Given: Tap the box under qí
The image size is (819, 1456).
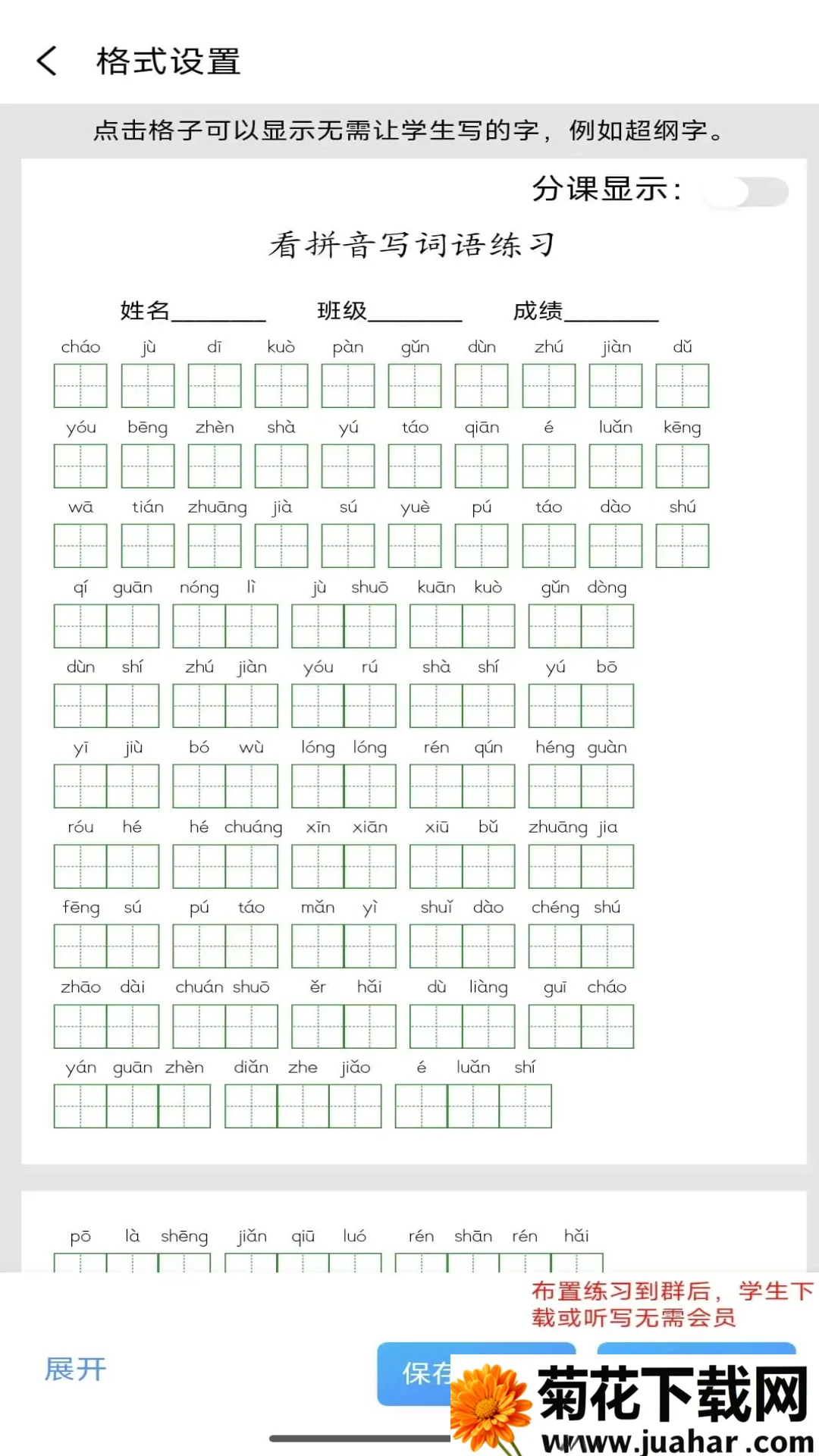Looking at the screenshot, I should (80, 626).
